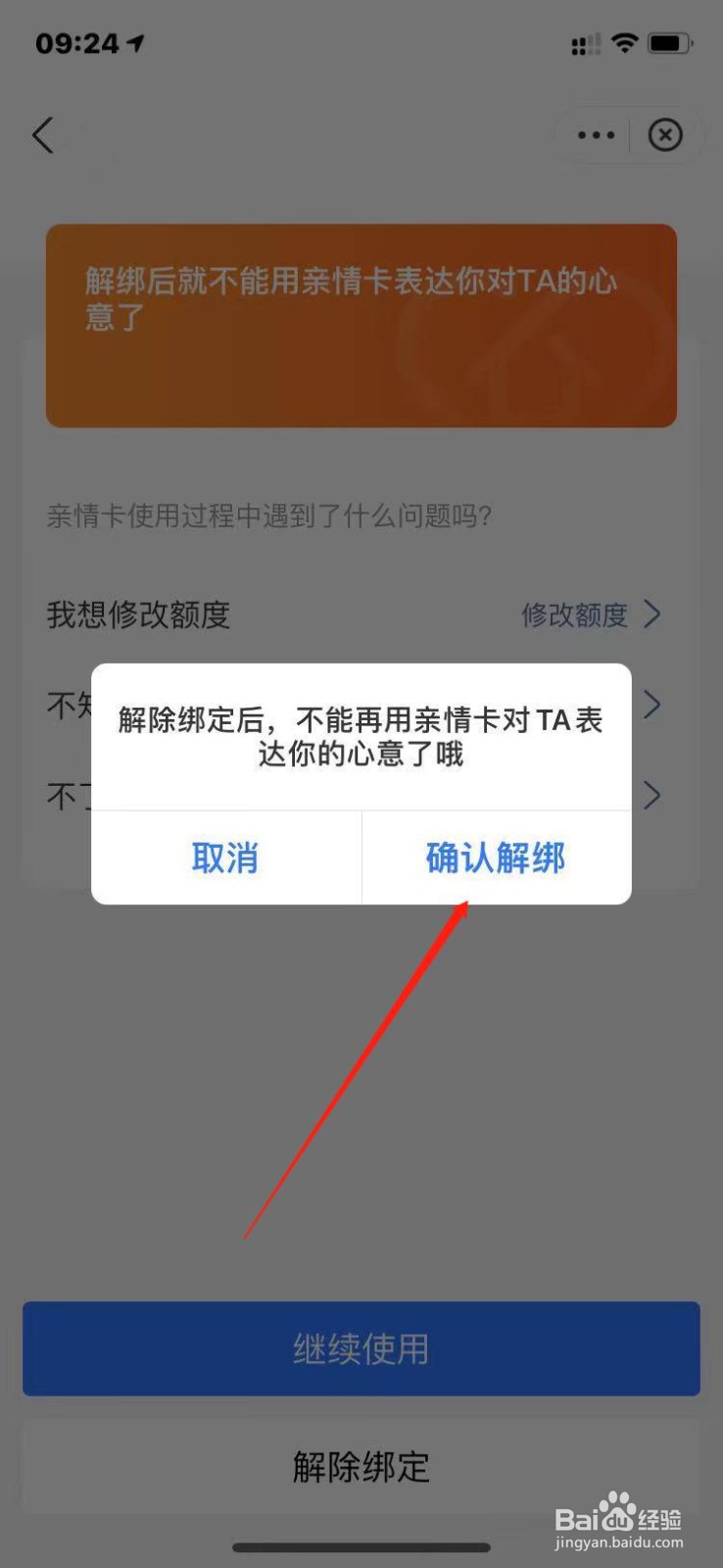Tap the back arrow at top left

click(43, 135)
